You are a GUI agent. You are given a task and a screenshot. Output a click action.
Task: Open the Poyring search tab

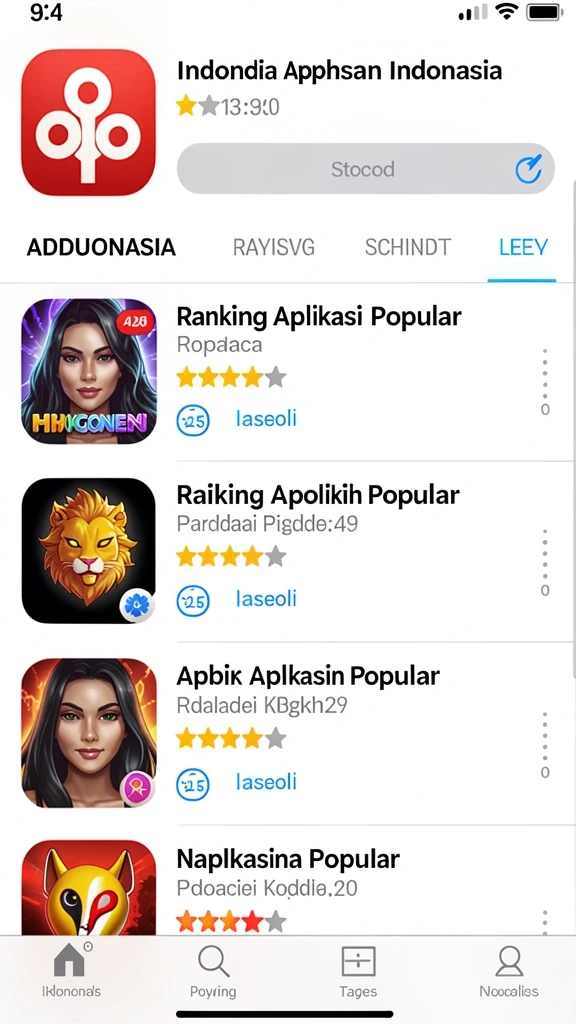(213, 971)
